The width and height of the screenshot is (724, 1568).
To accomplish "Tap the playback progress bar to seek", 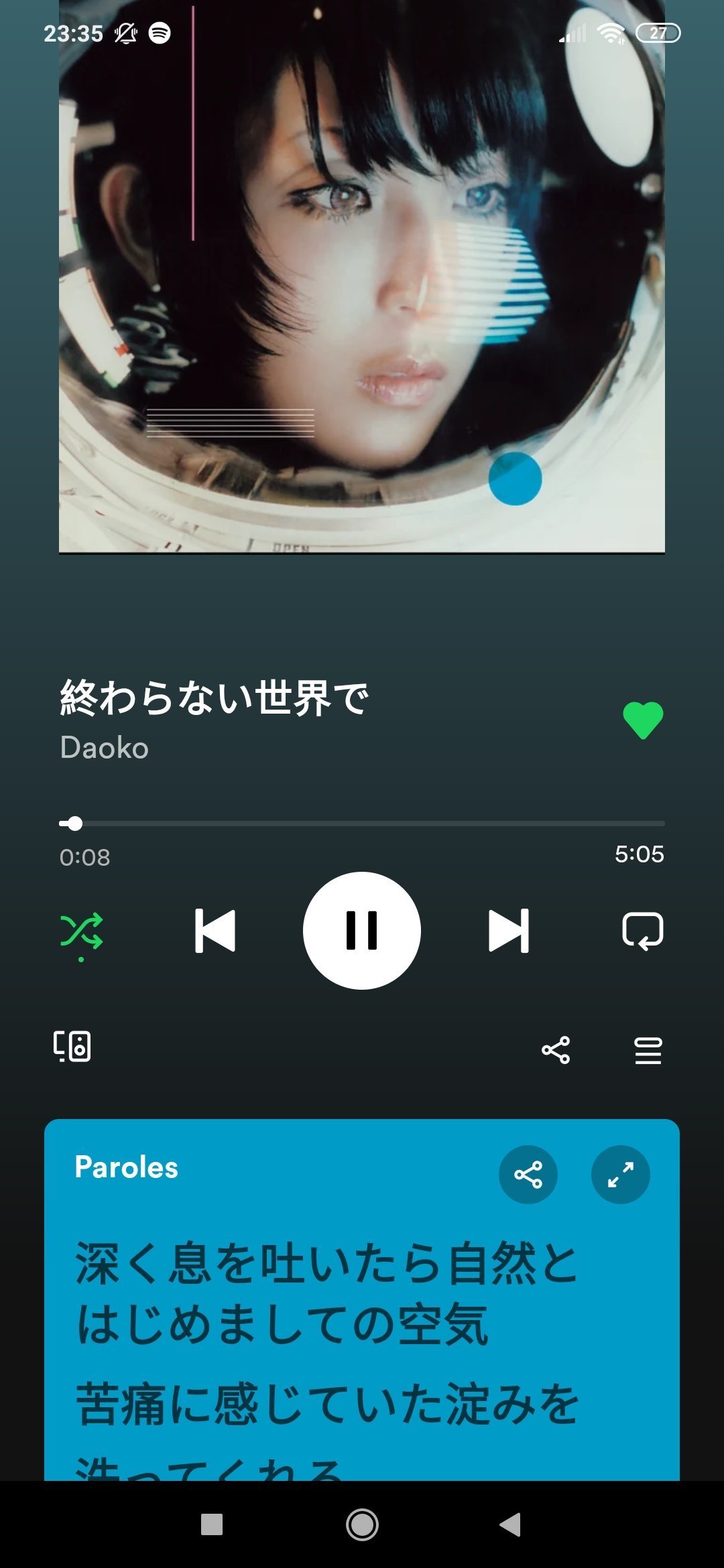I will click(x=362, y=824).
